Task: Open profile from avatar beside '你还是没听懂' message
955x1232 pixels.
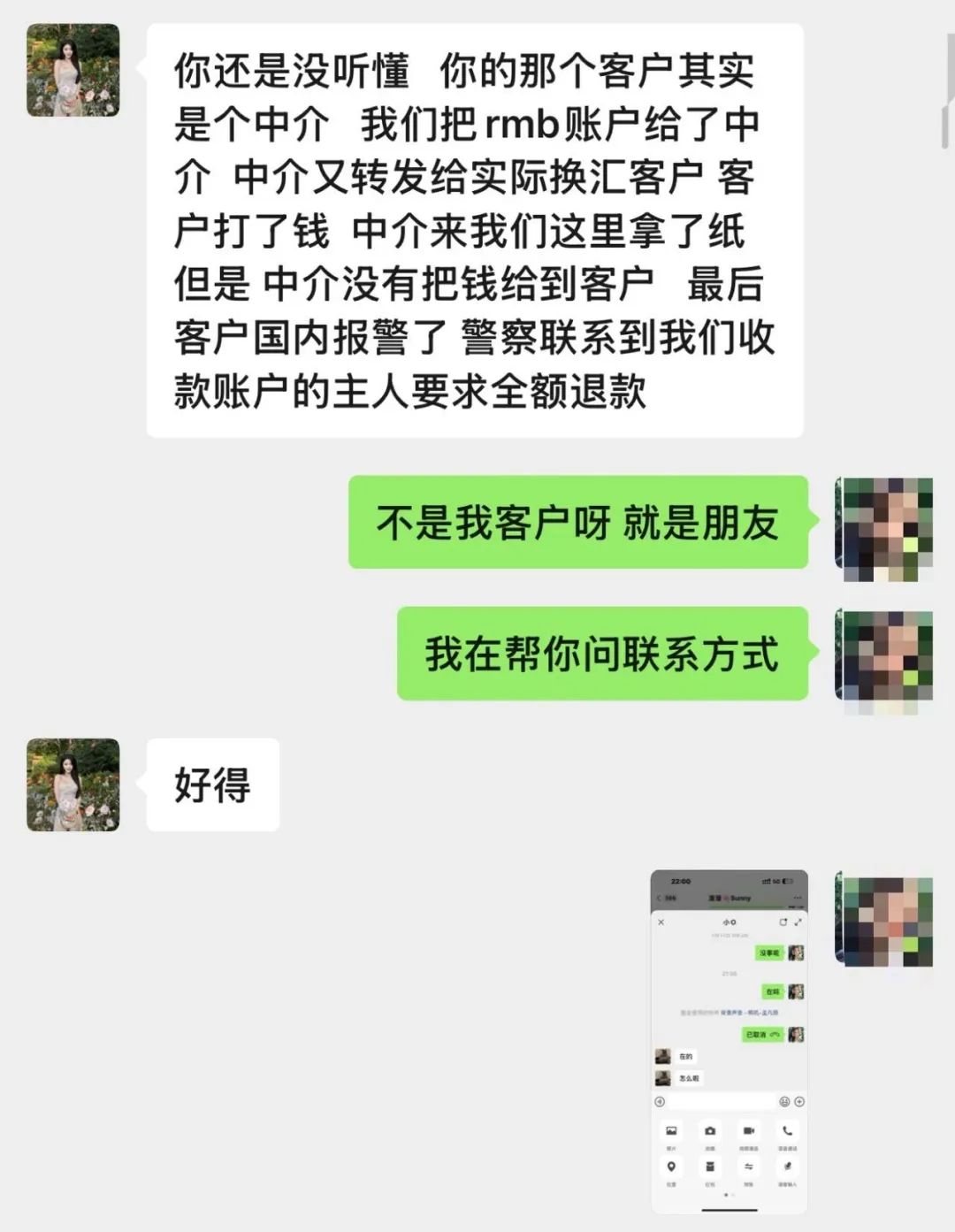Action: click(x=73, y=70)
